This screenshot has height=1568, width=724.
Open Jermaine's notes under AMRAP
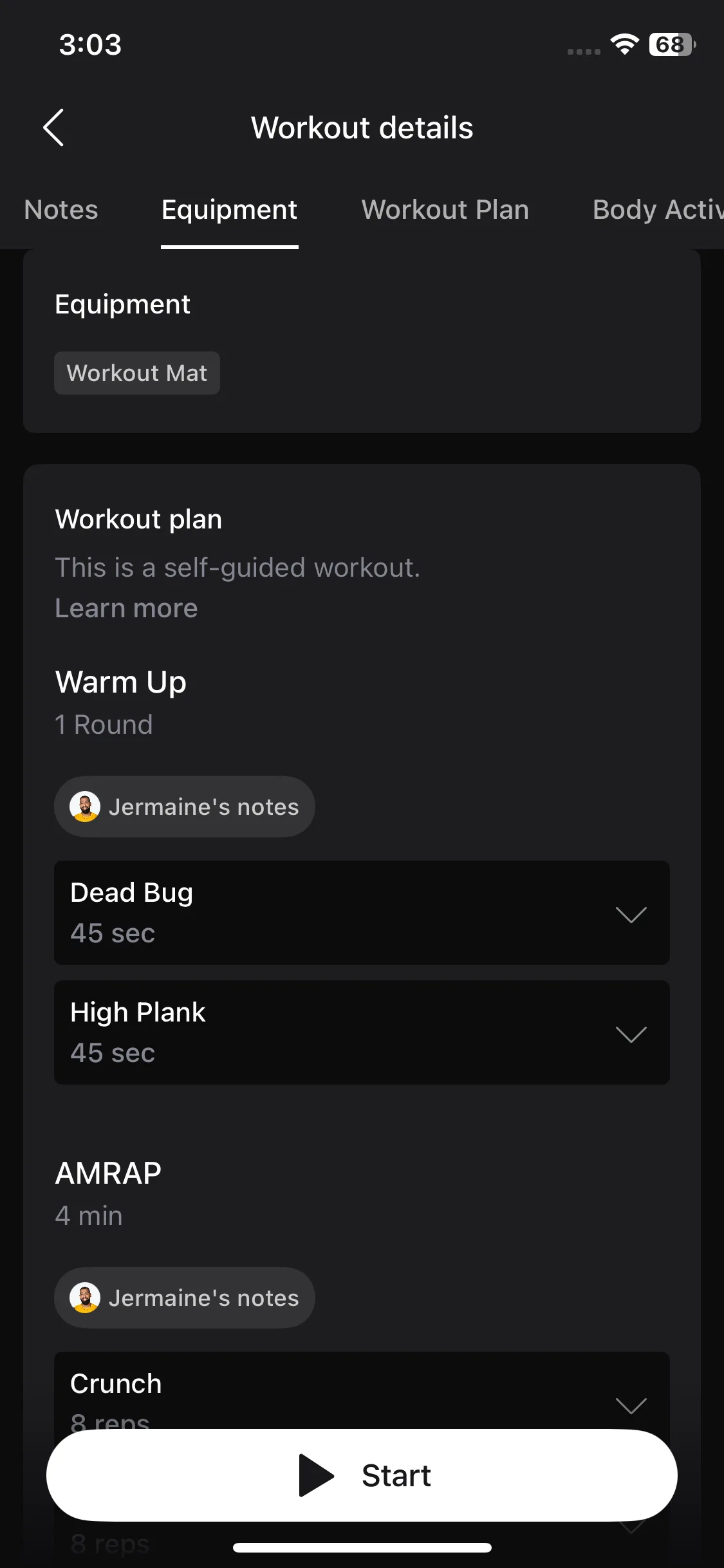[x=185, y=1298]
